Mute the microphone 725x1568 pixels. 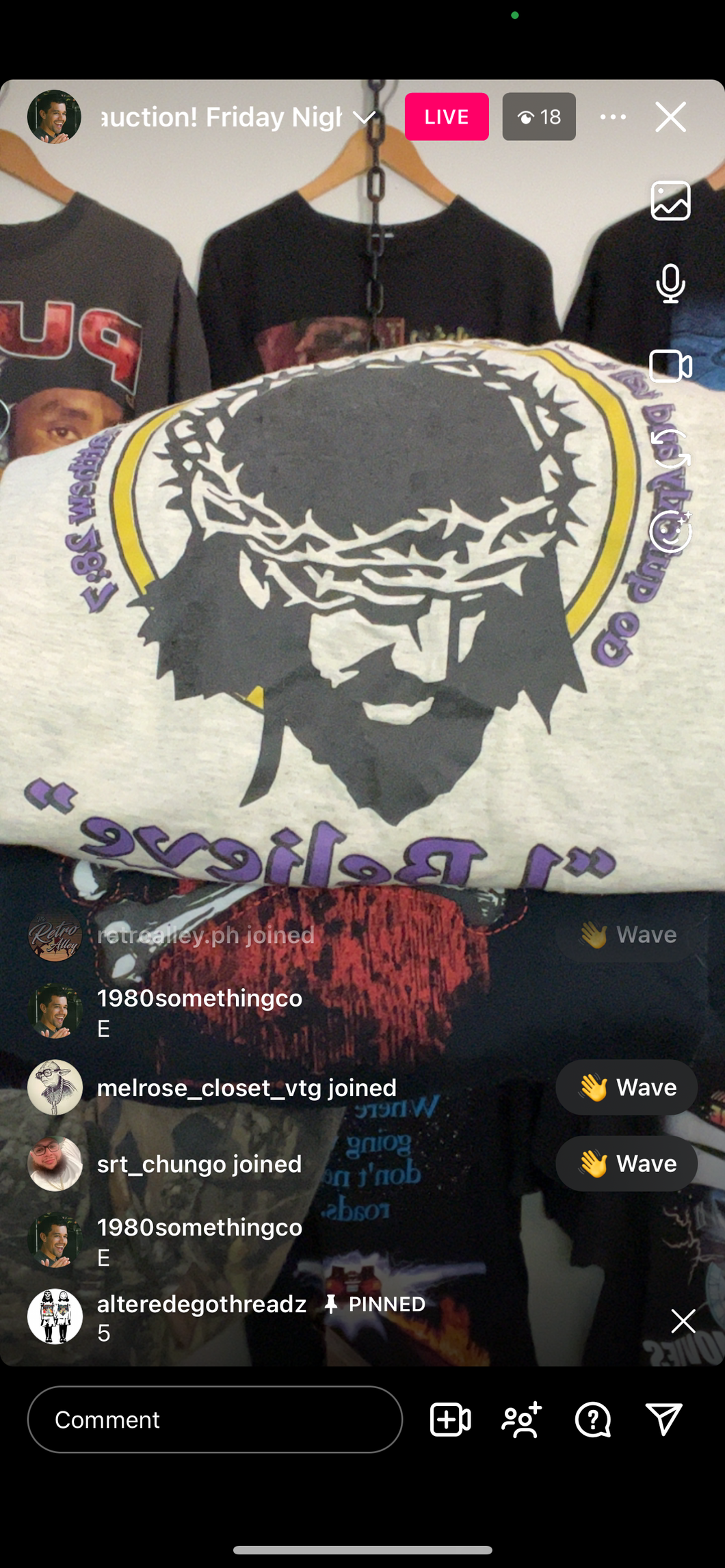click(670, 283)
